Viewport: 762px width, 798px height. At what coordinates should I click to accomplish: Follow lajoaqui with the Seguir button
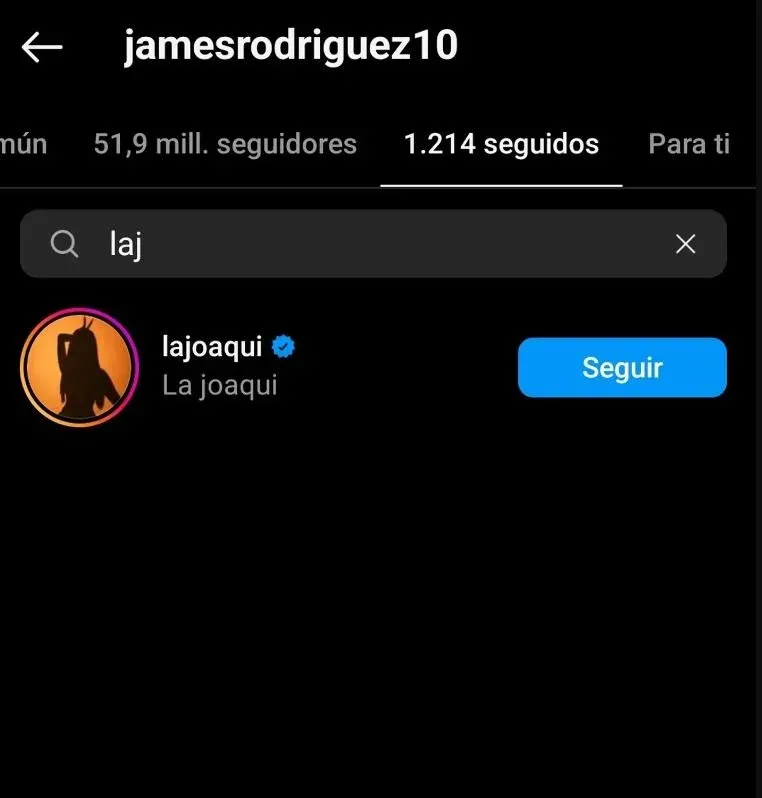pos(621,367)
